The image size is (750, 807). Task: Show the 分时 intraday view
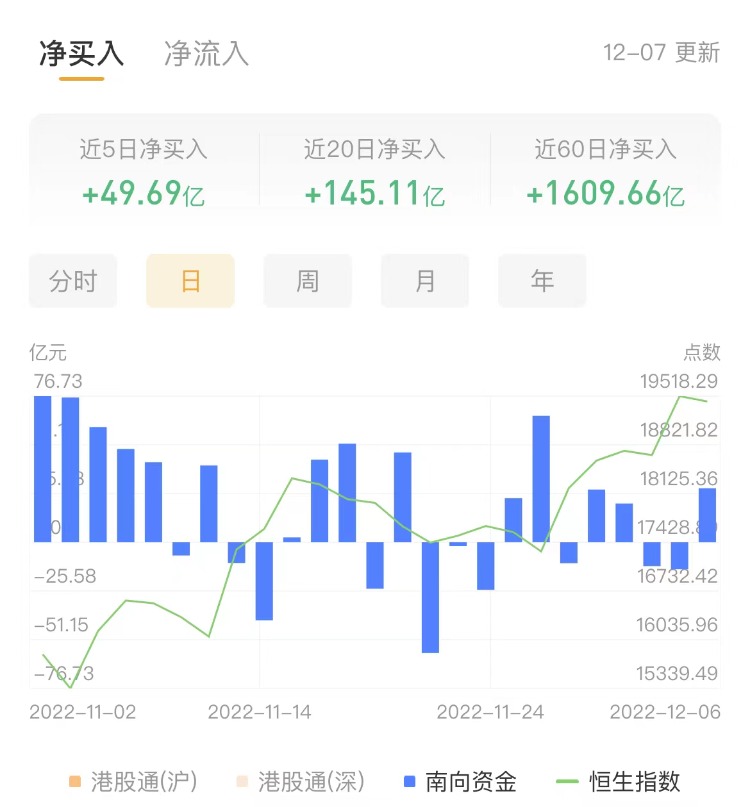click(x=73, y=281)
